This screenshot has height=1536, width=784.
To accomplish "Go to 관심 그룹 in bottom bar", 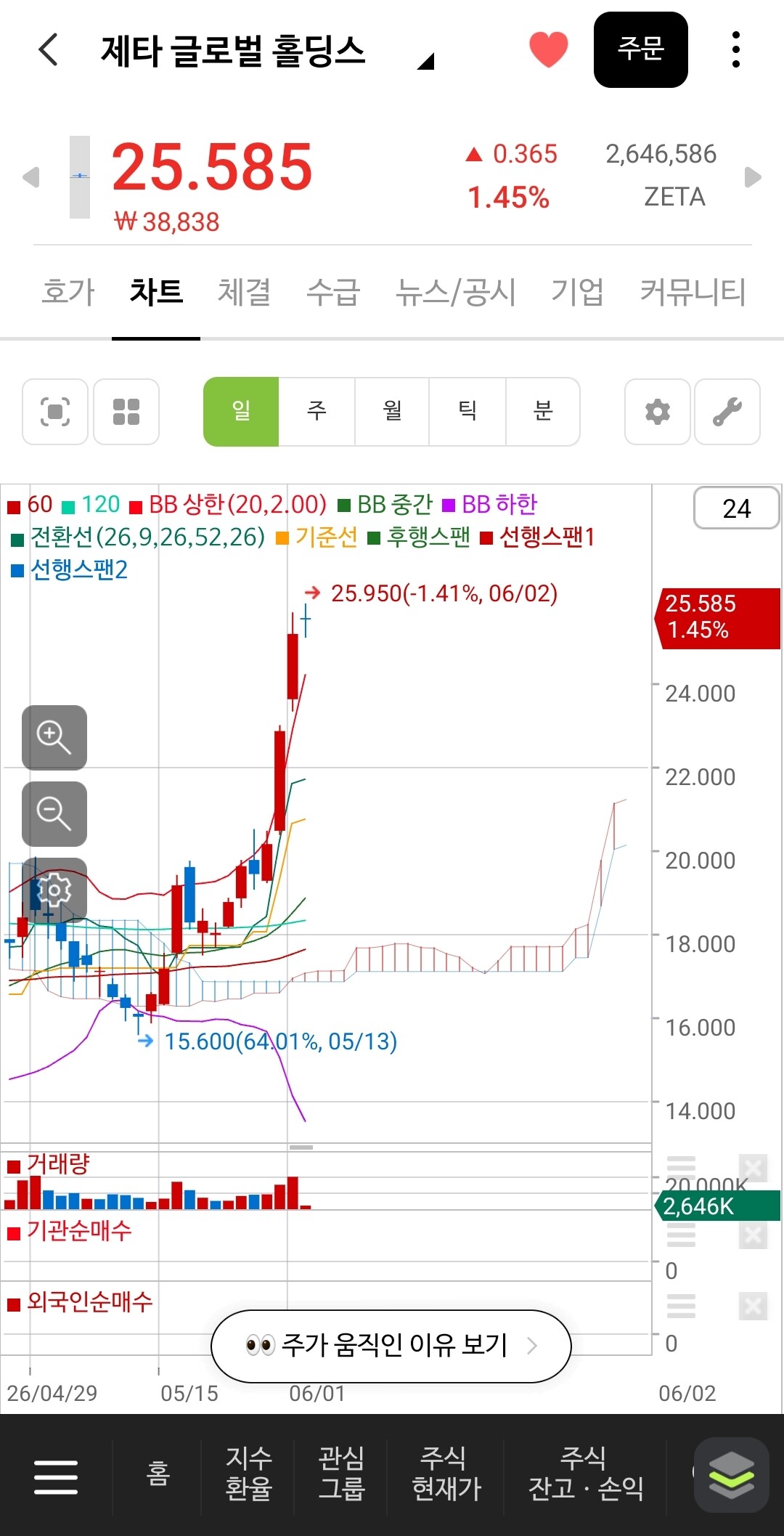I will pyautogui.click(x=341, y=1474).
